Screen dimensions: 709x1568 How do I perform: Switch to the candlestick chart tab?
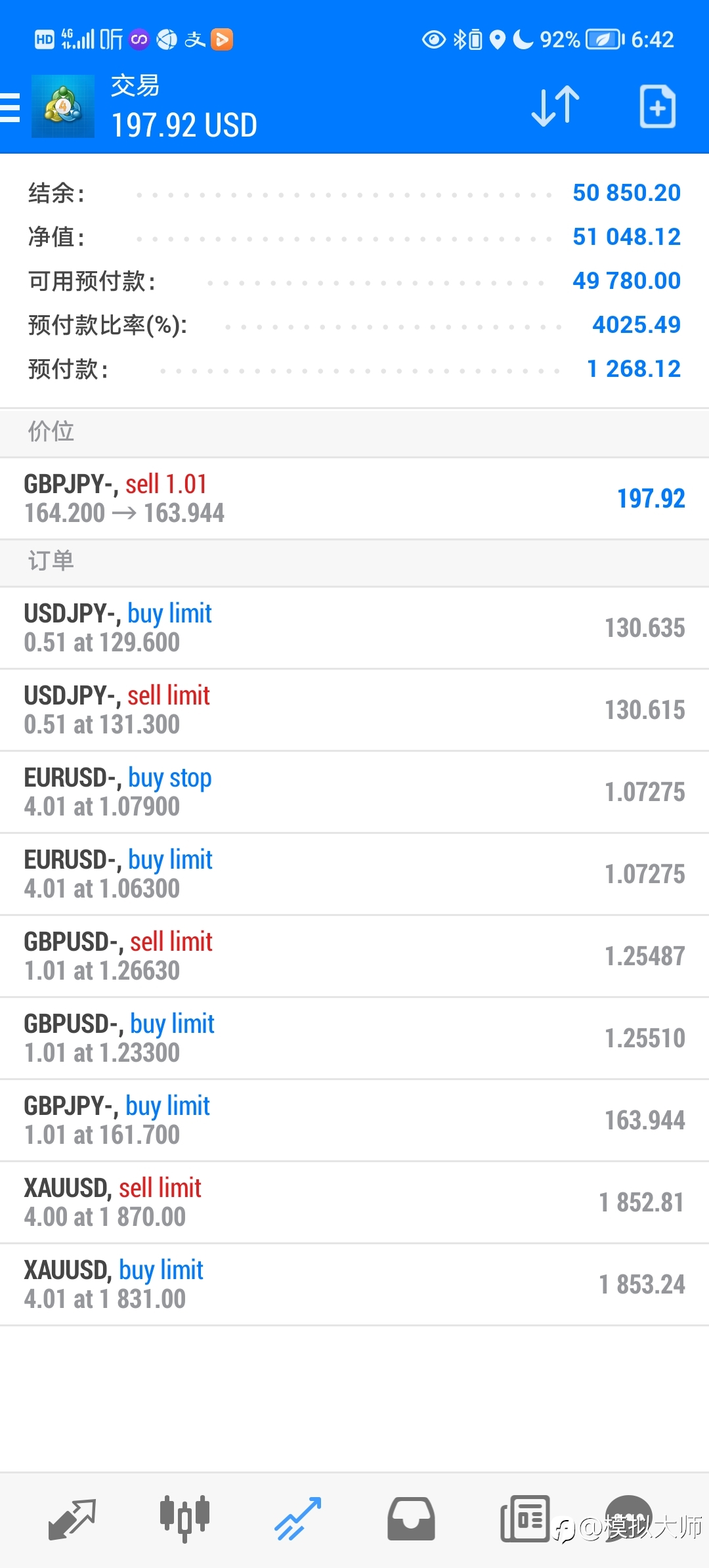tap(184, 1519)
